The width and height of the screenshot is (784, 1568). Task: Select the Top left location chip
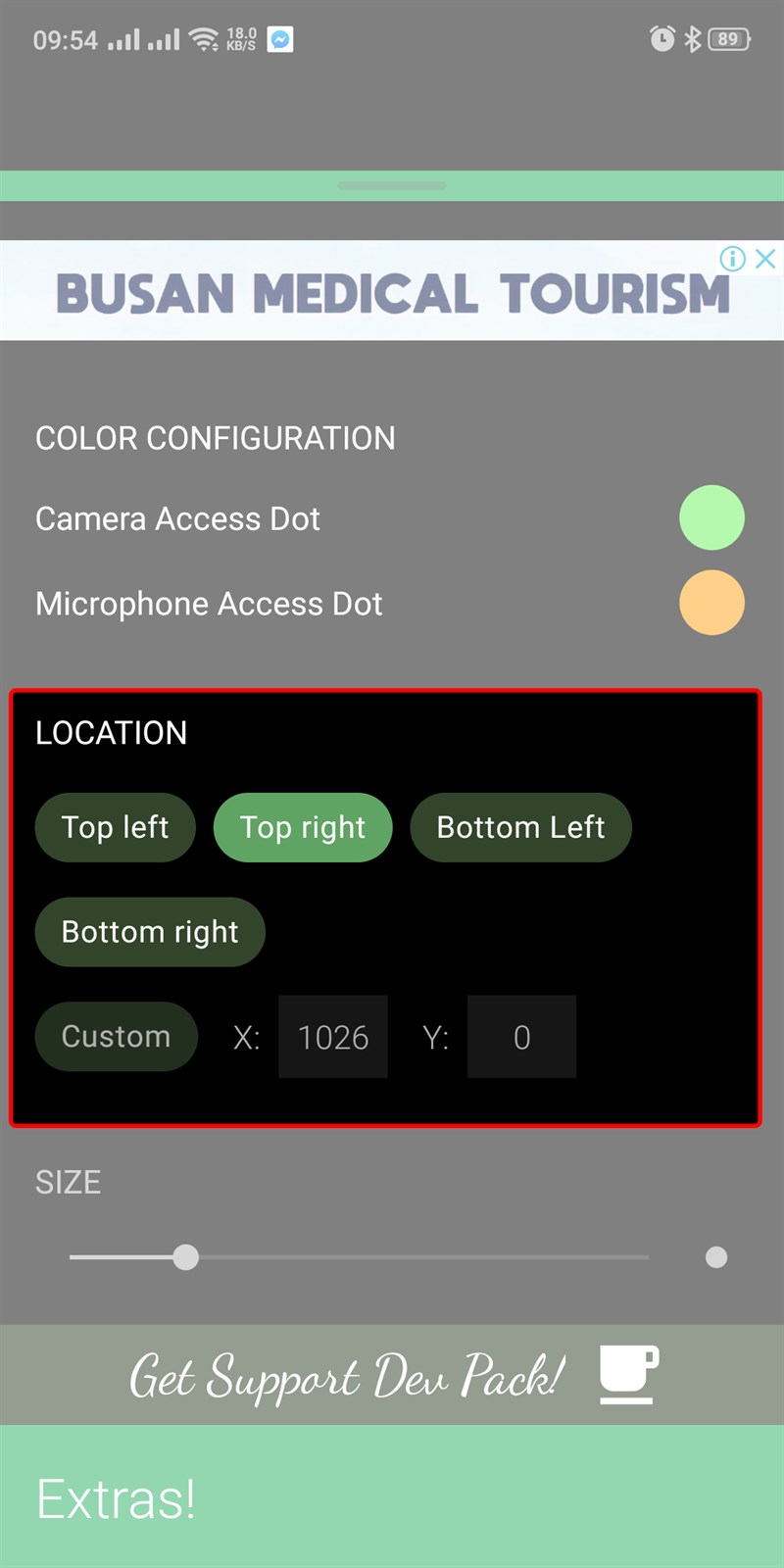click(116, 827)
